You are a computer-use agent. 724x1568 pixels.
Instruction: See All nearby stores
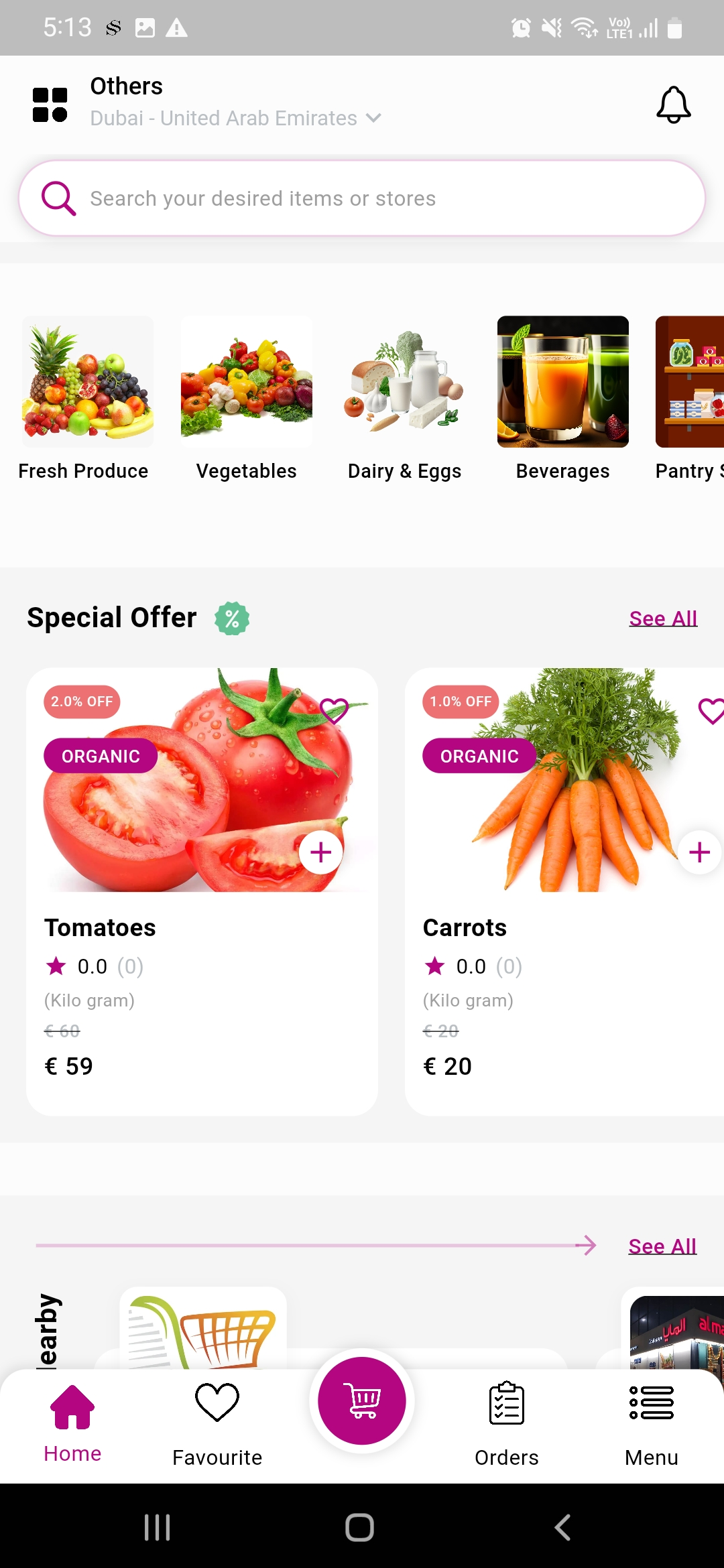click(662, 1245)
